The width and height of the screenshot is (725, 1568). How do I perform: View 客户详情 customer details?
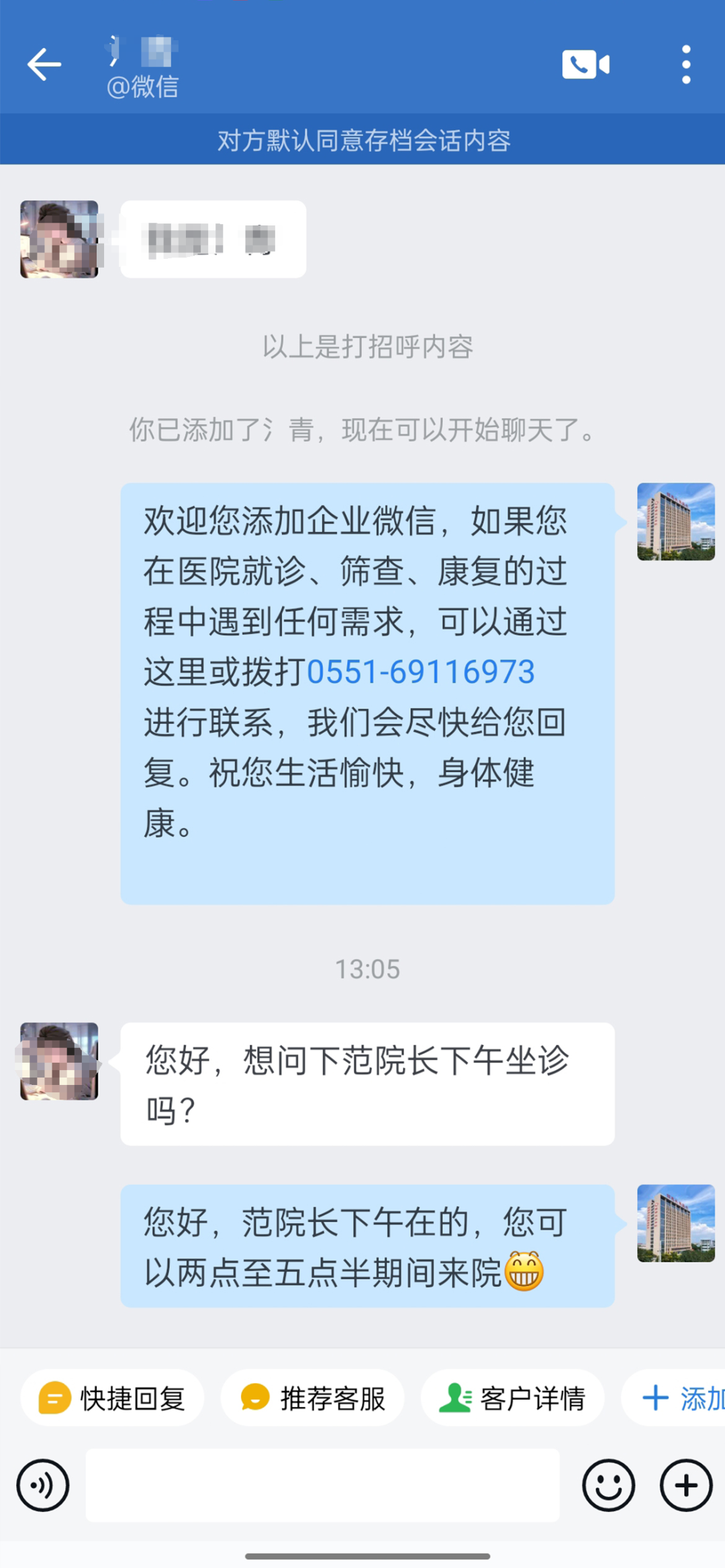tap(512, 1399)
